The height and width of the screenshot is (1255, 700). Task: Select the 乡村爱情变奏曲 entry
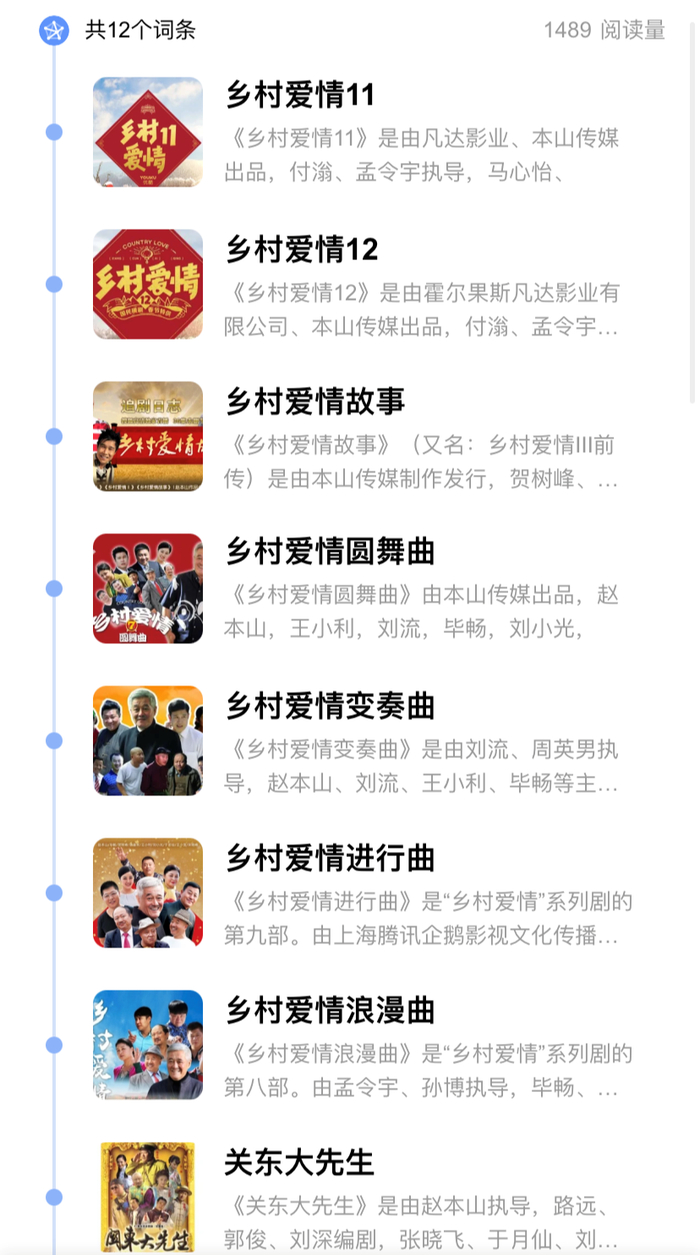tap(330, 705)
